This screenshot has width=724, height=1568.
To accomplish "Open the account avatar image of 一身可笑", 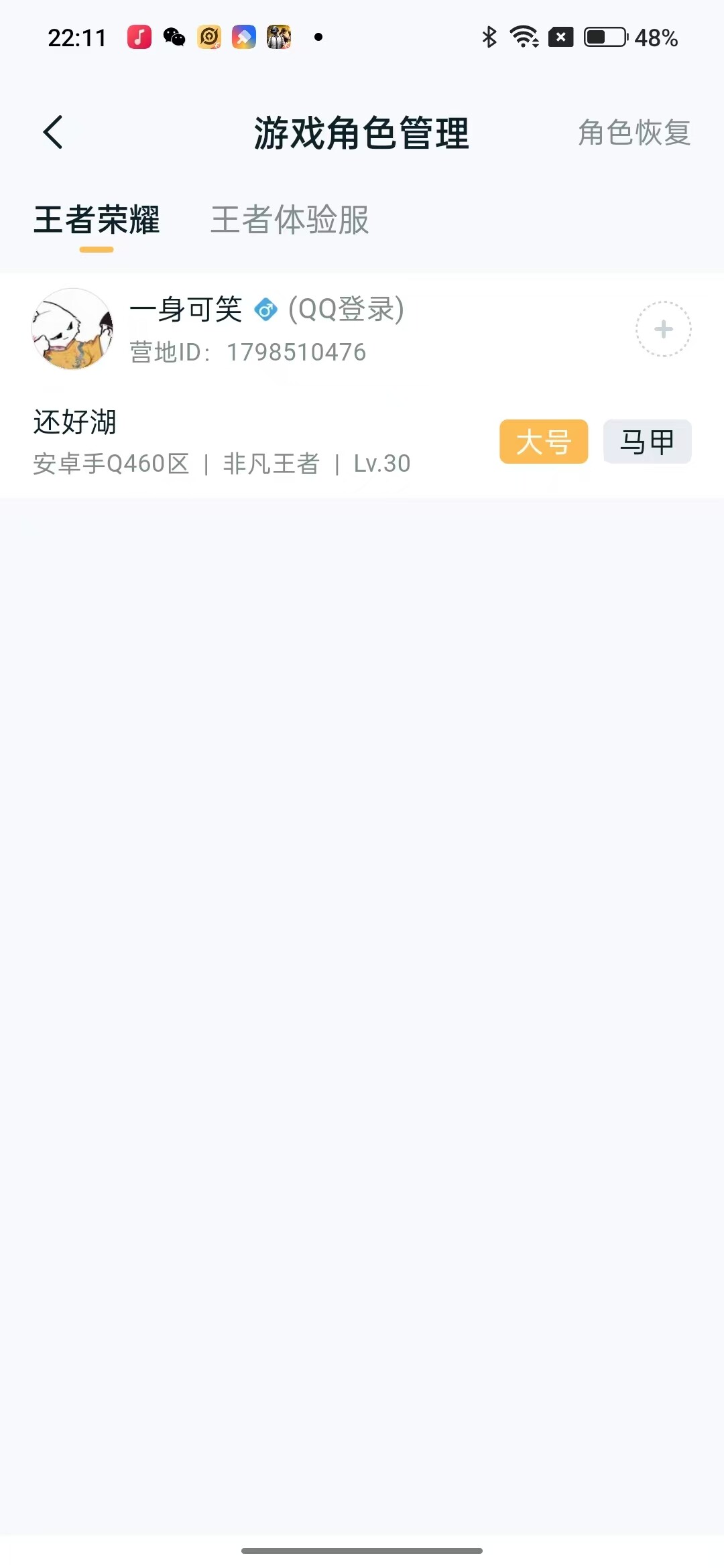I will click(72, 329).
